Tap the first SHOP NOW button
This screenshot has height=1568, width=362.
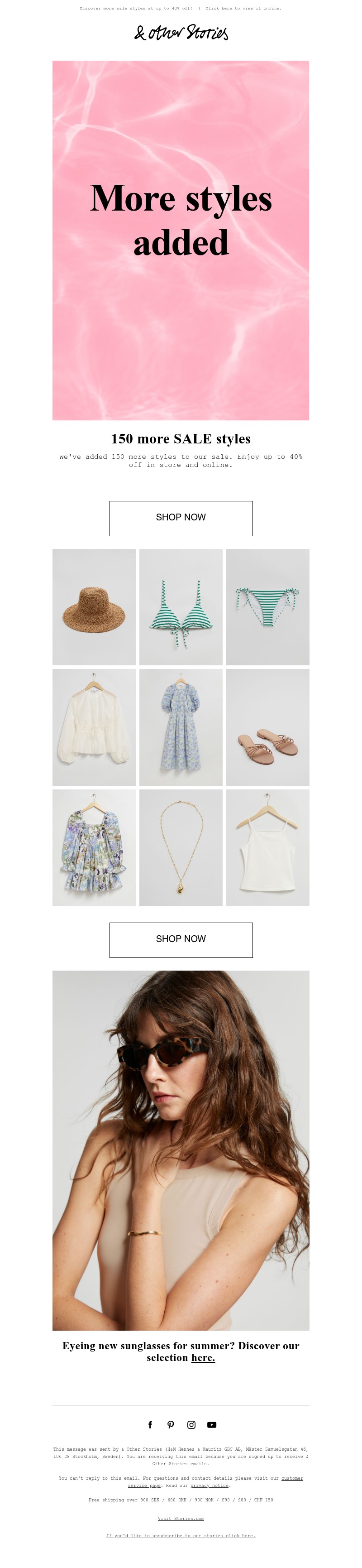click(x=181, y=518)
